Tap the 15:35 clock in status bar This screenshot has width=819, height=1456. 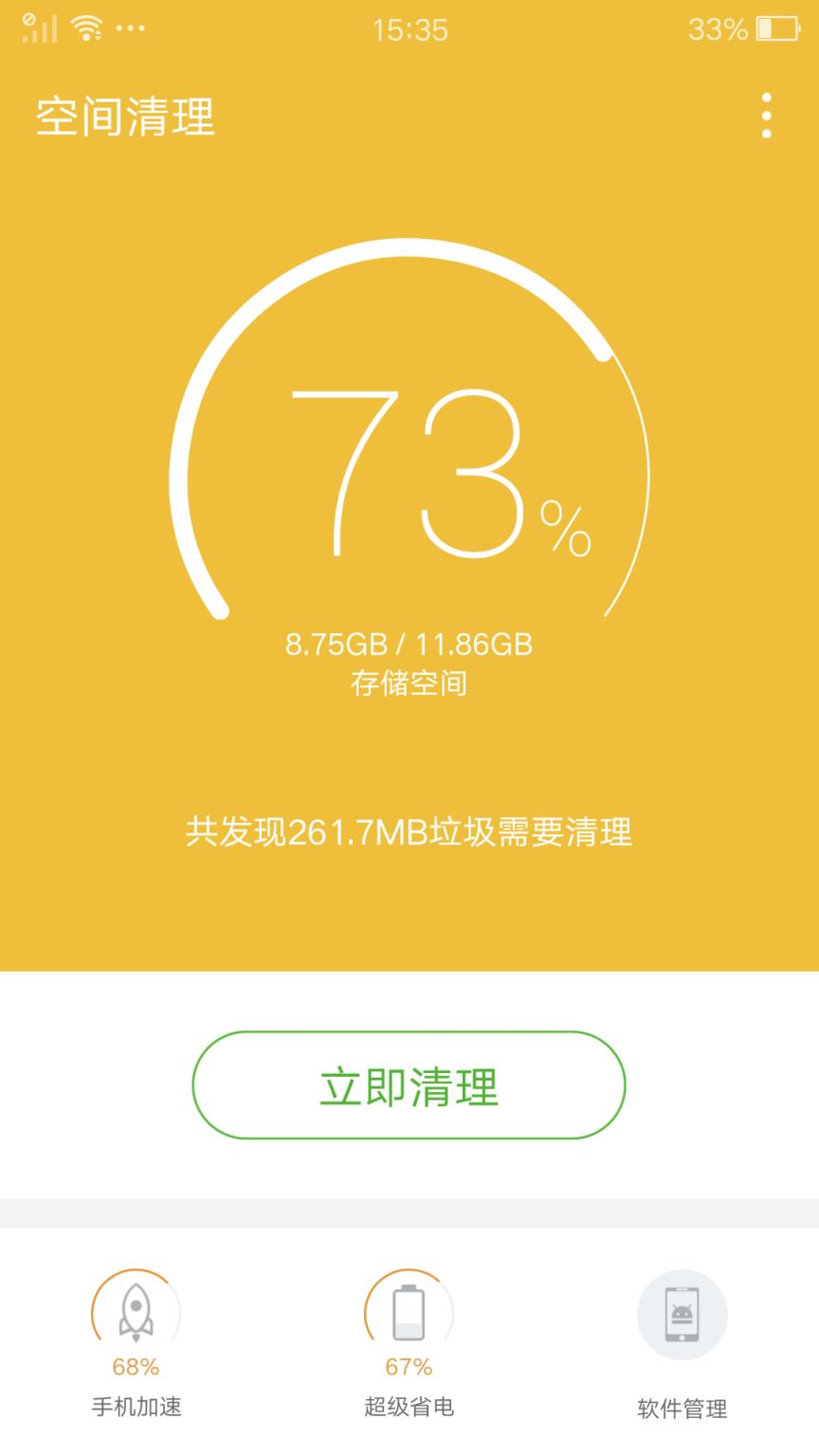pos(409,31)
